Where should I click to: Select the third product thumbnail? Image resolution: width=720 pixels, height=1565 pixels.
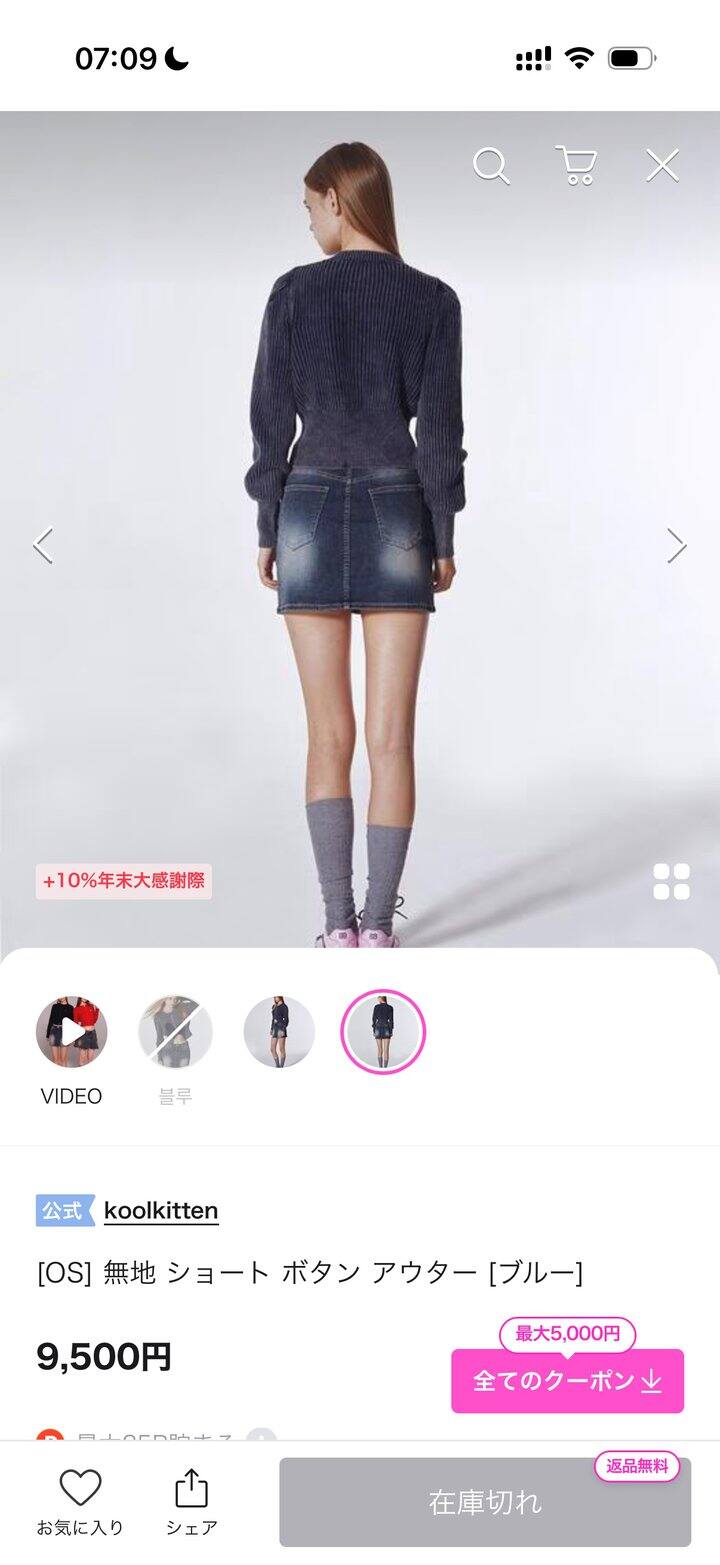tap(279, 1032)
